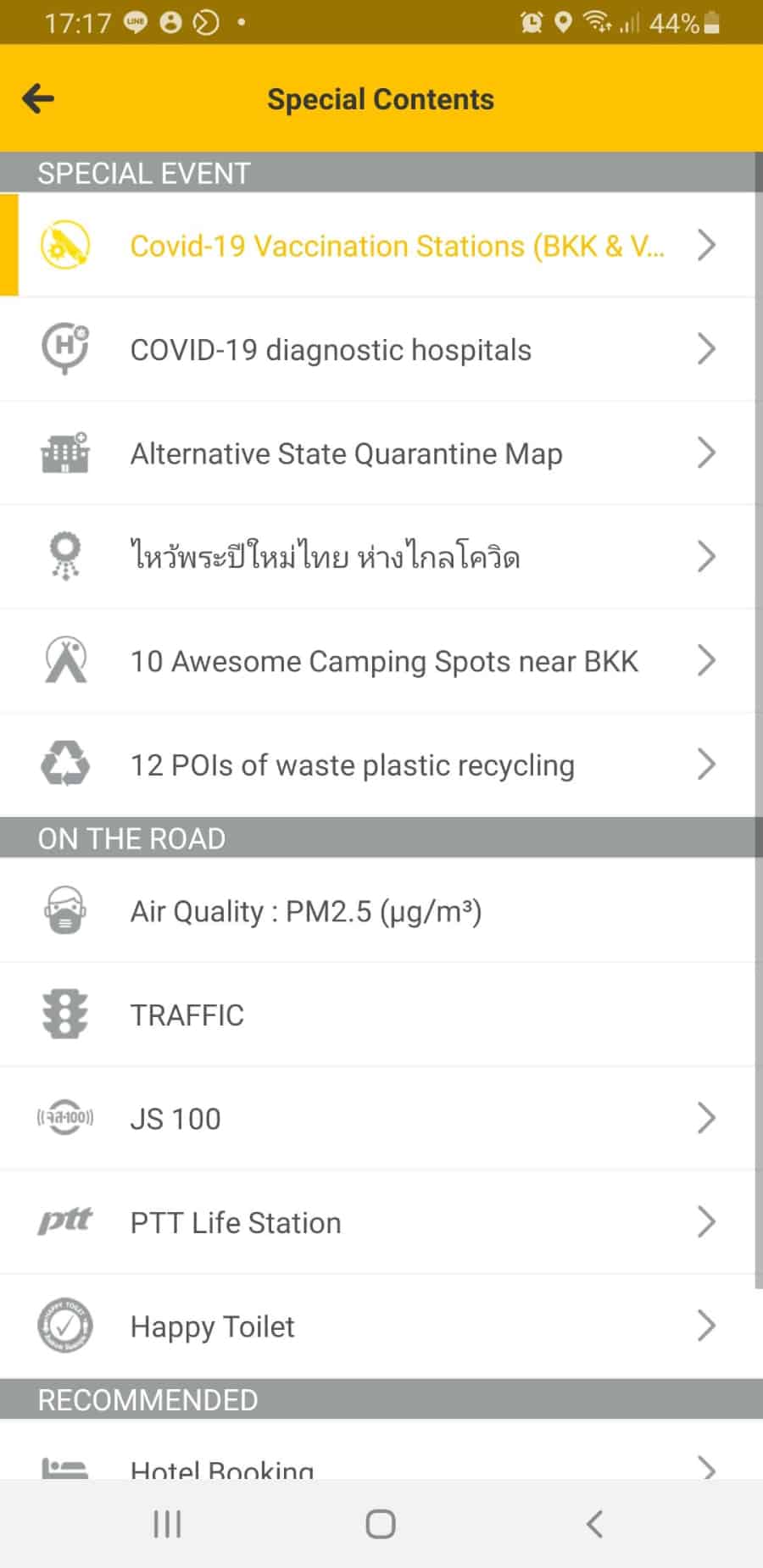Tap the system home button
This screenshot has height=1568, width=763.
tap(381, 1524)
